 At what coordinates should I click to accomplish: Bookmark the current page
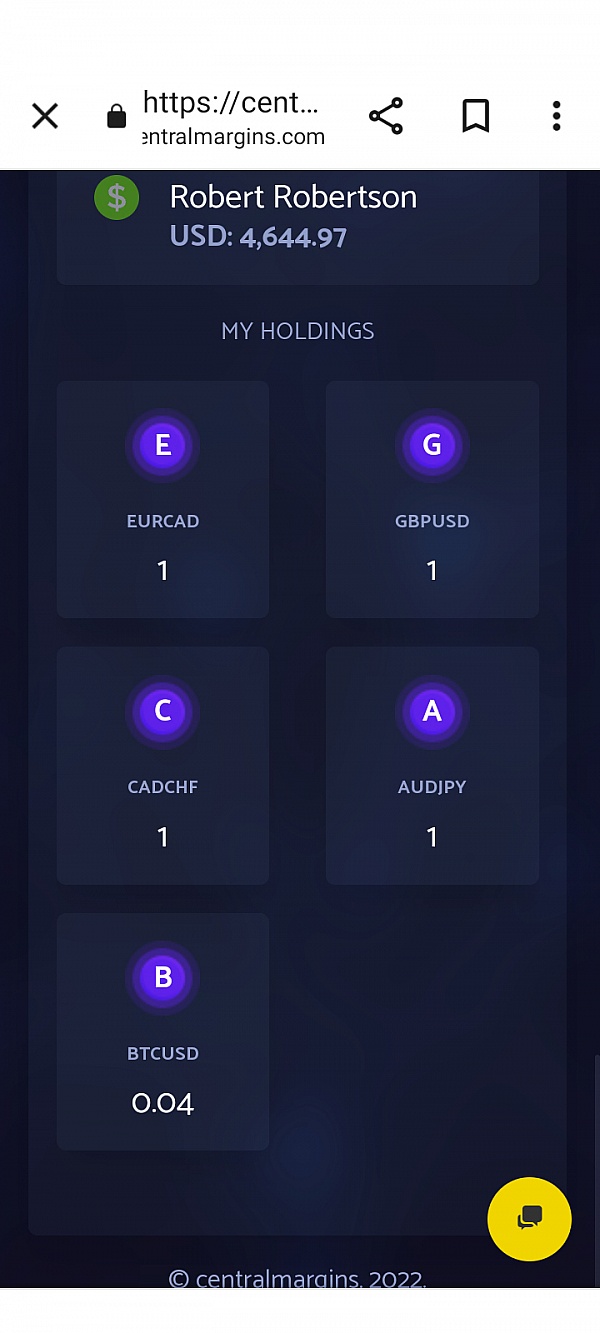click(475, 116)
